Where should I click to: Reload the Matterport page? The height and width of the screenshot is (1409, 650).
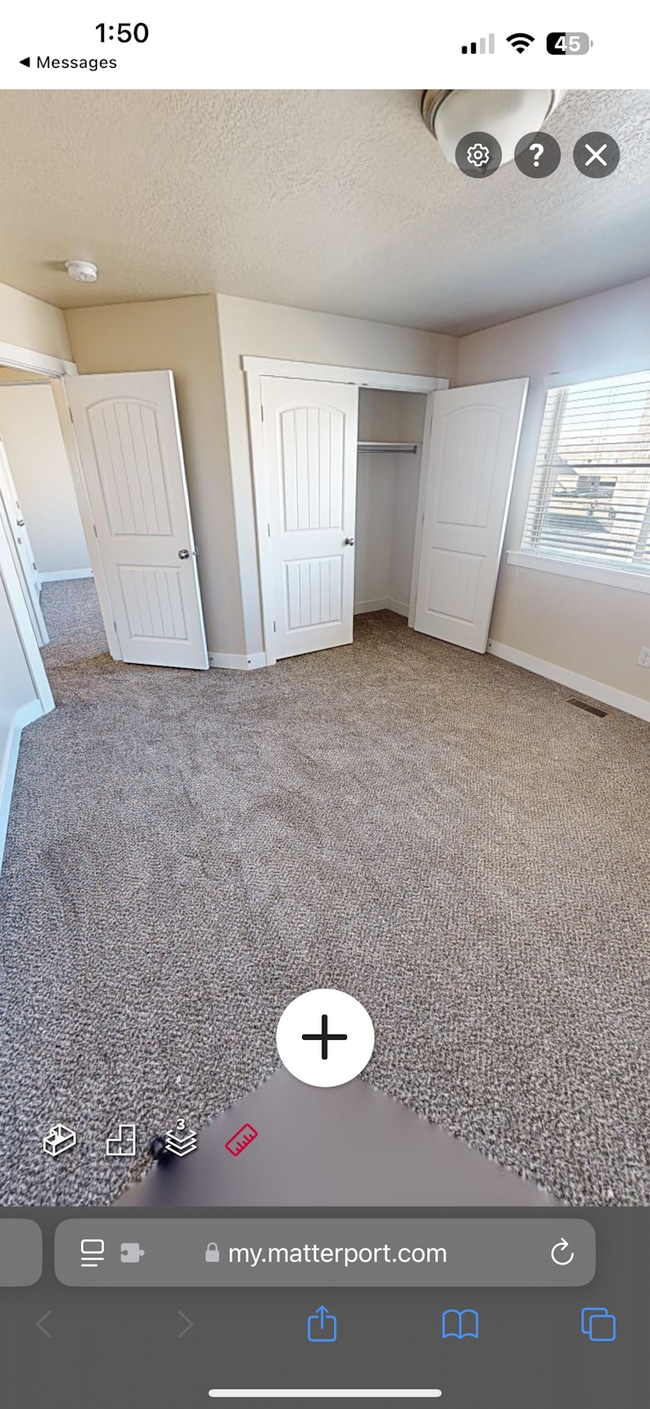coord(562,1253)
